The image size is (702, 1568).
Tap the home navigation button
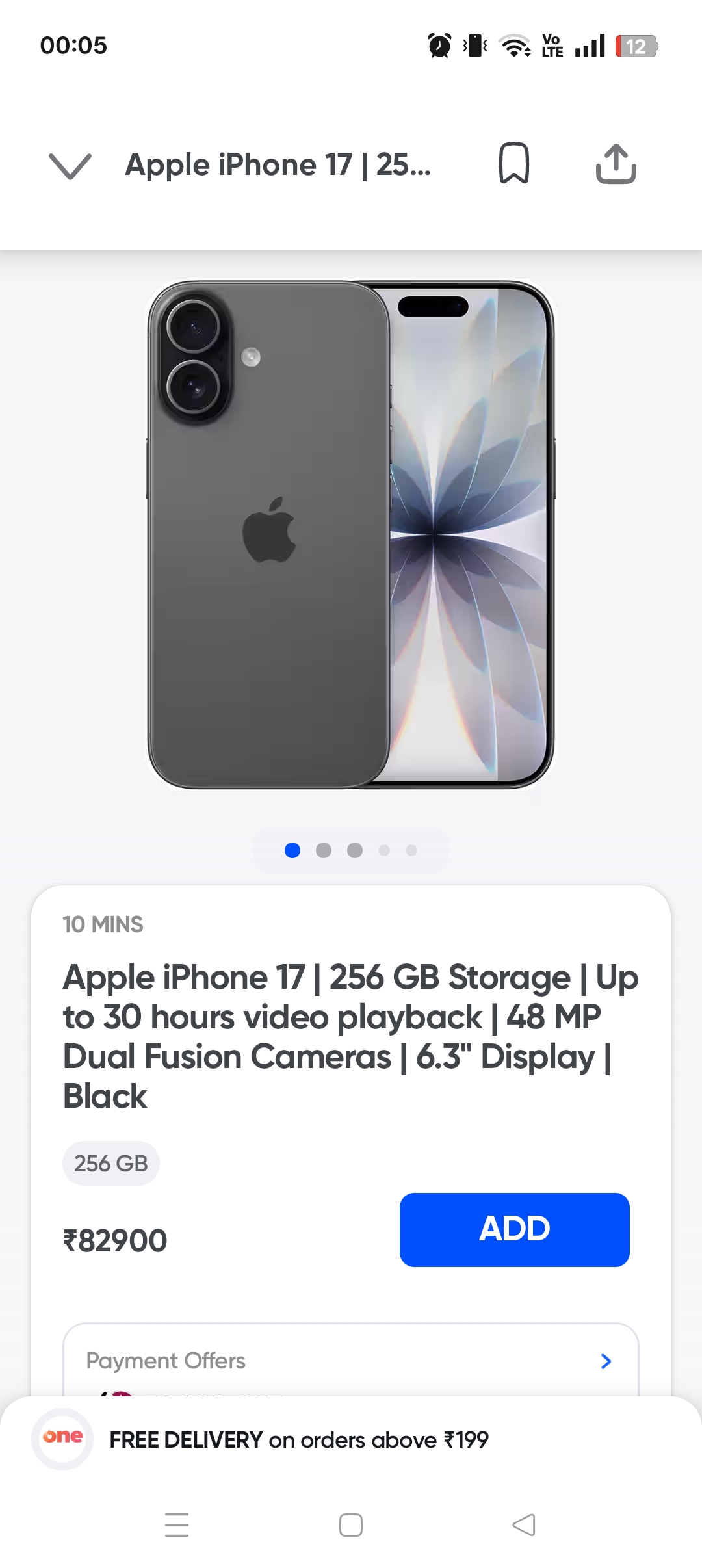tap(350, 1525)
